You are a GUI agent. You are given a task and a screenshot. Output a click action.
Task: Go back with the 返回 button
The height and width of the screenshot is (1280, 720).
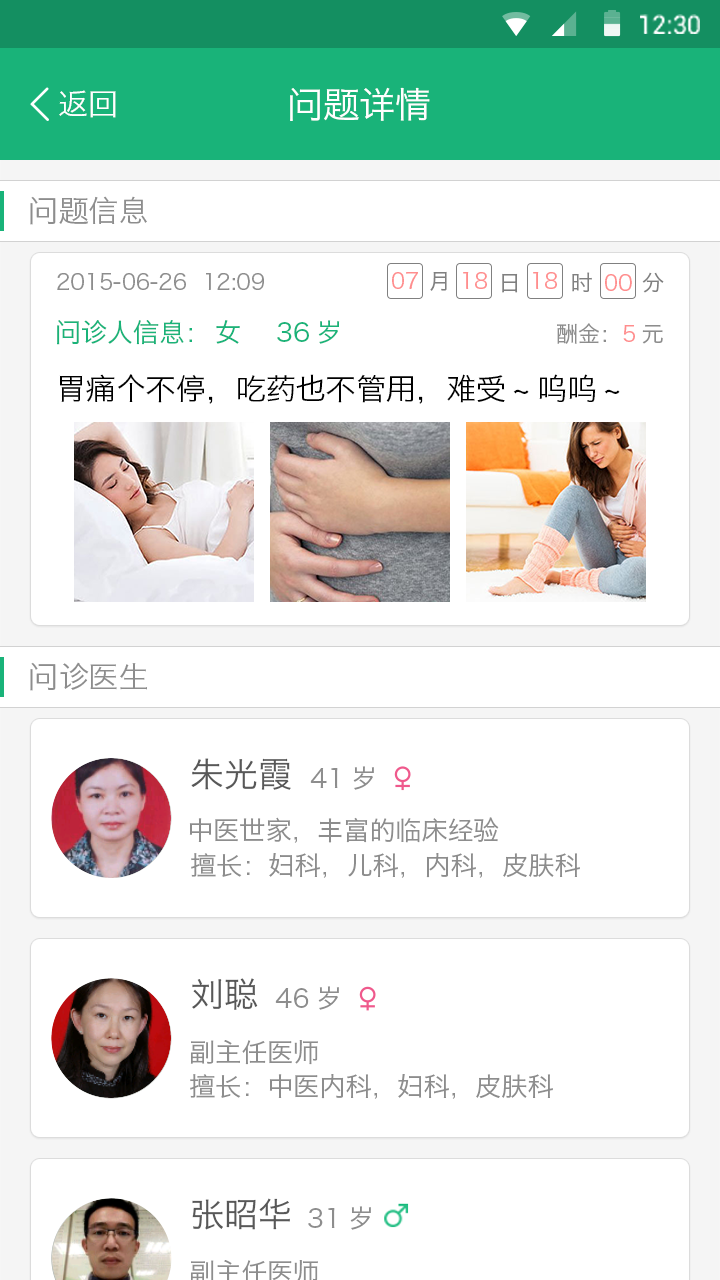pos(74,104)
